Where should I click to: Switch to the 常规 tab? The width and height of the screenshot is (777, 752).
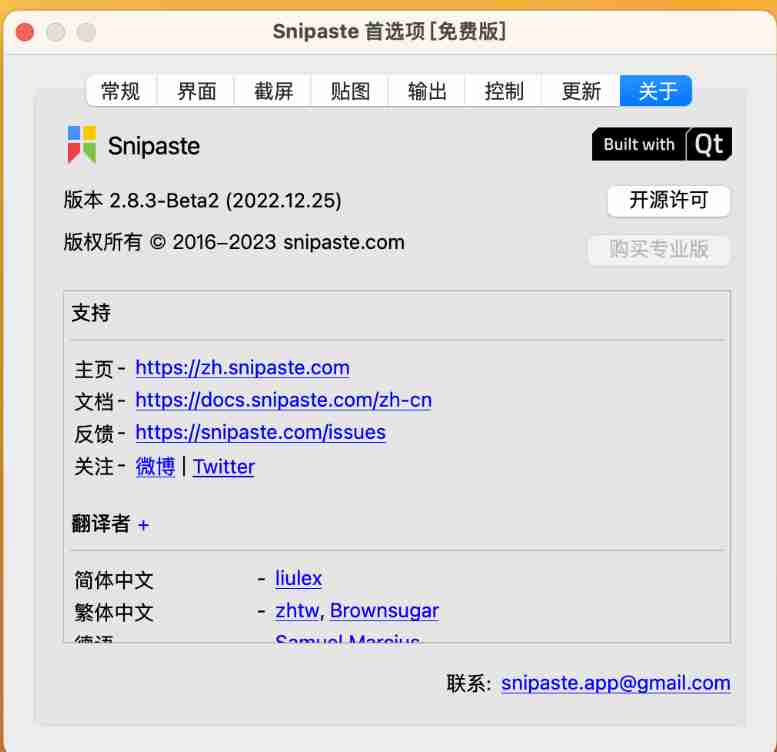click(x=120, y=91)
